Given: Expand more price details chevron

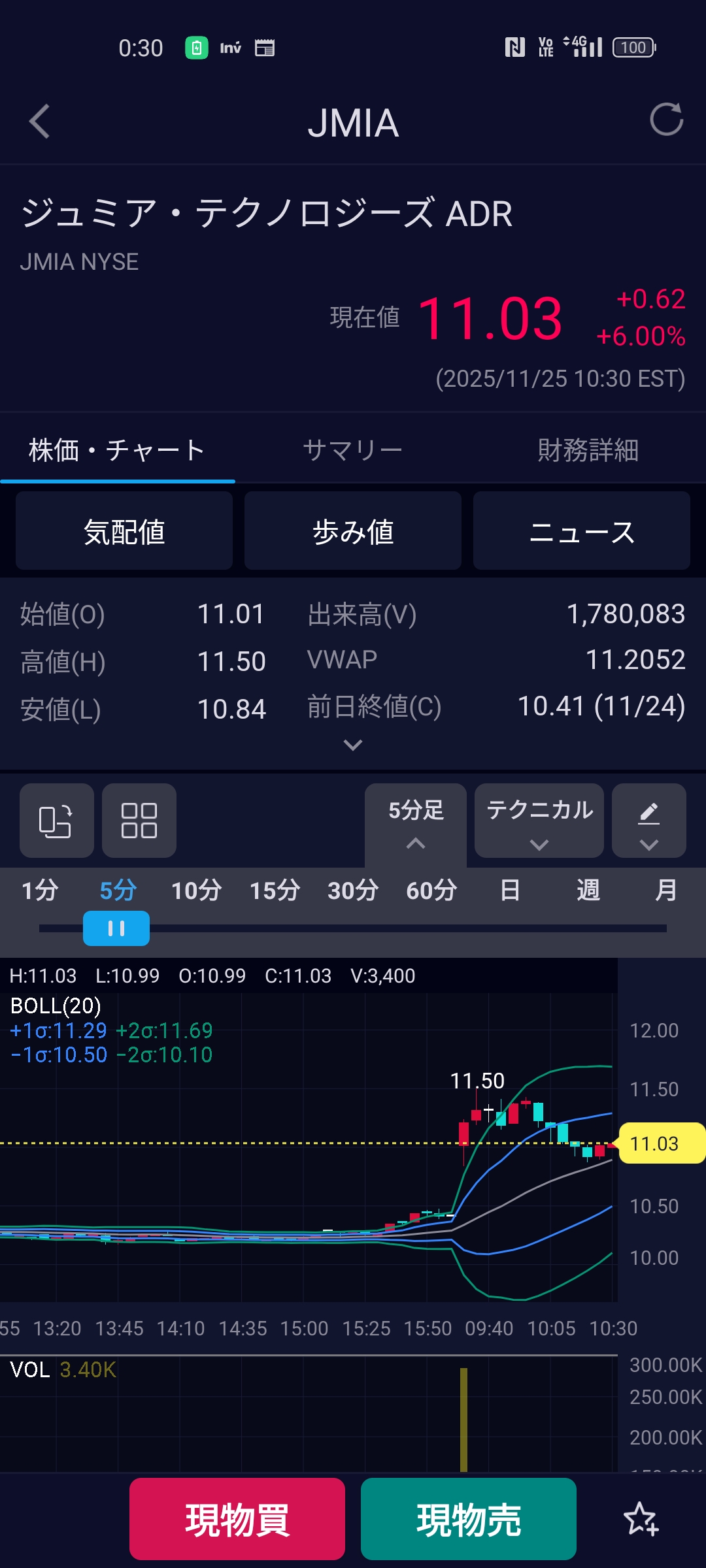Looking at the screenshot, I should (353, 745).
